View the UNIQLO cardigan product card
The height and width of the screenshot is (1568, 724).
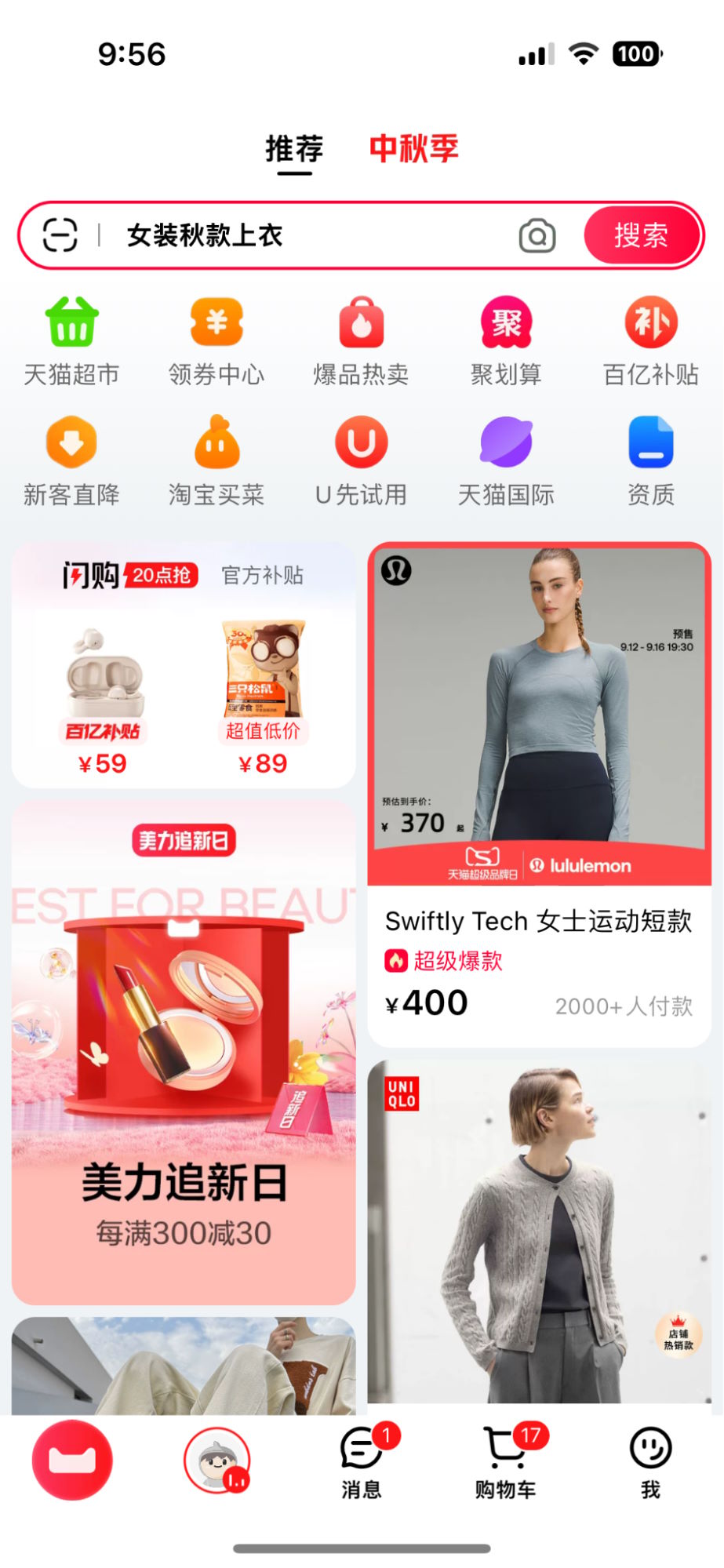click(539, 1231)
